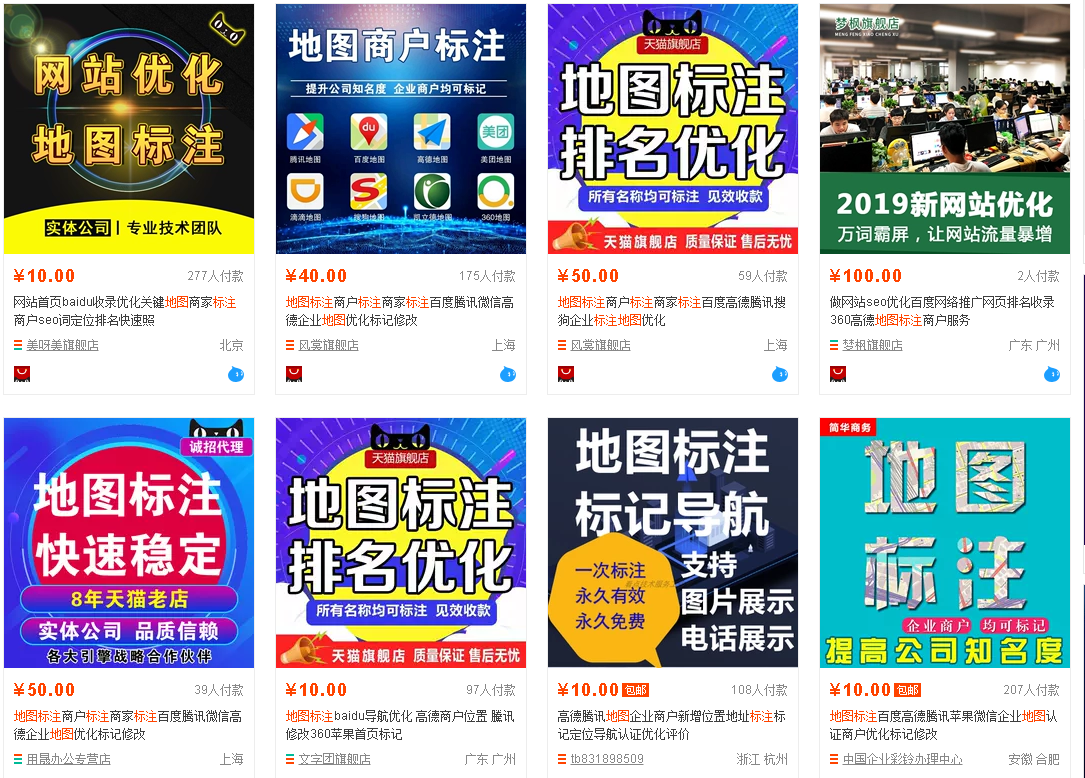
Task: Chat with the 梦枫旗舰店 seller via the blue icon
Action: click(x=1052, y=374)
